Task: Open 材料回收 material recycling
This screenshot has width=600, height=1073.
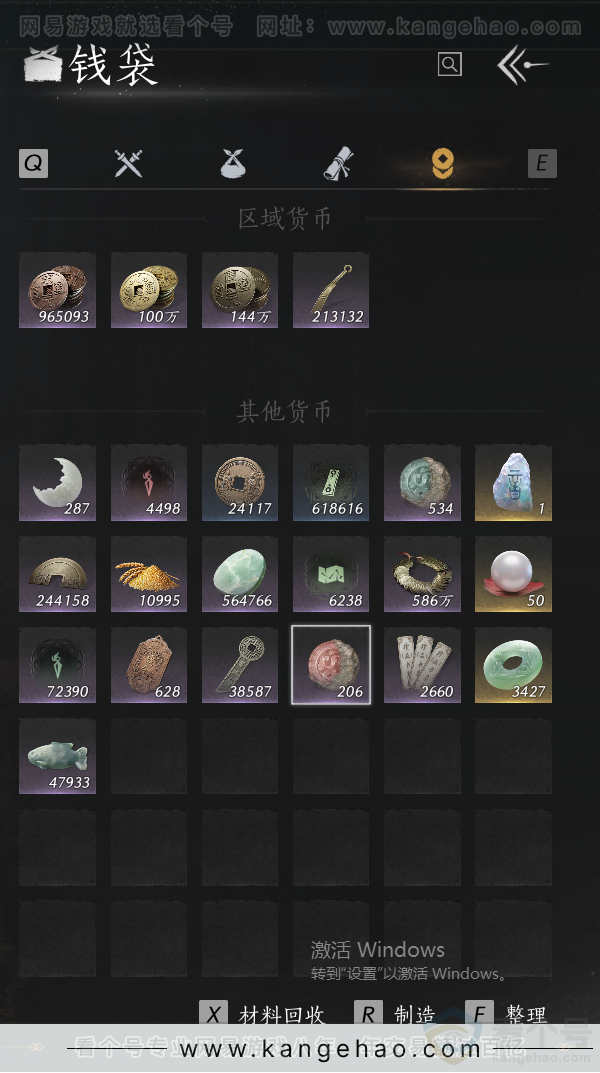Action: click(x=264, y=1015)
